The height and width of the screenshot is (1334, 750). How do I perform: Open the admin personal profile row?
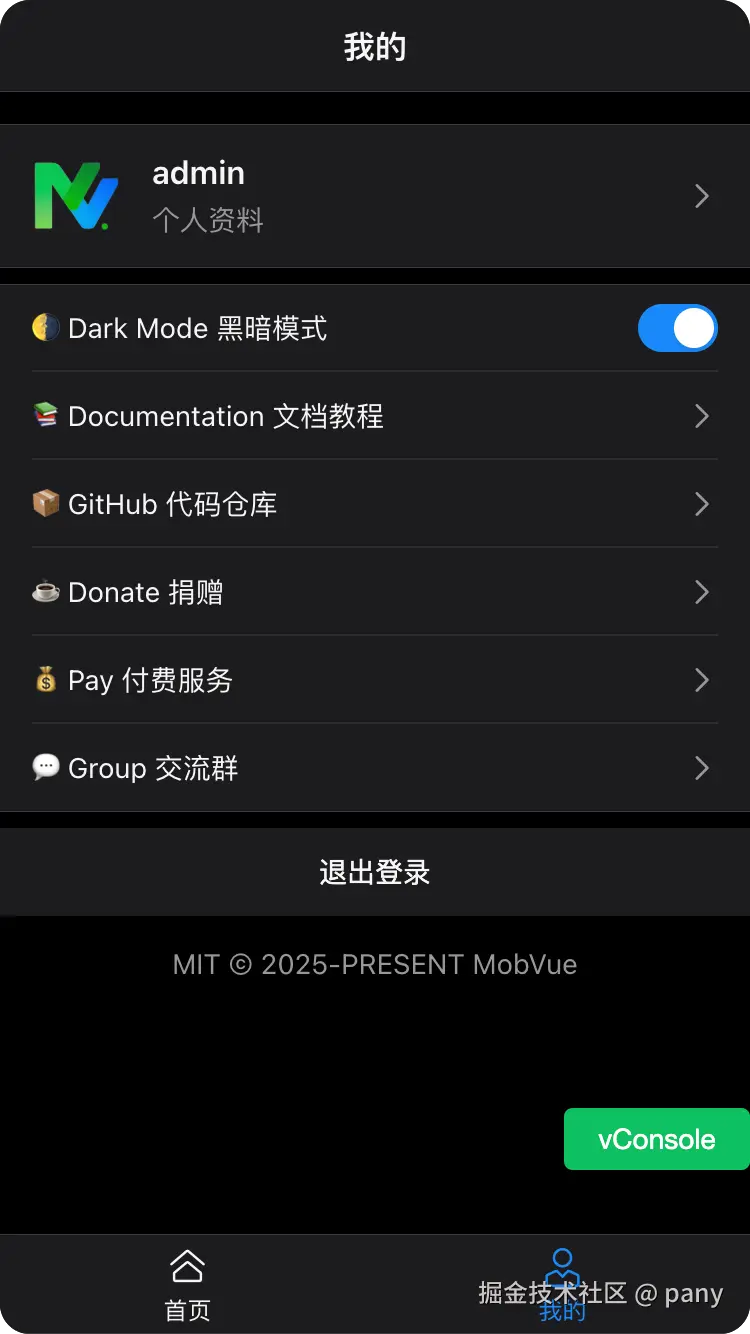[x=374, y=196]
